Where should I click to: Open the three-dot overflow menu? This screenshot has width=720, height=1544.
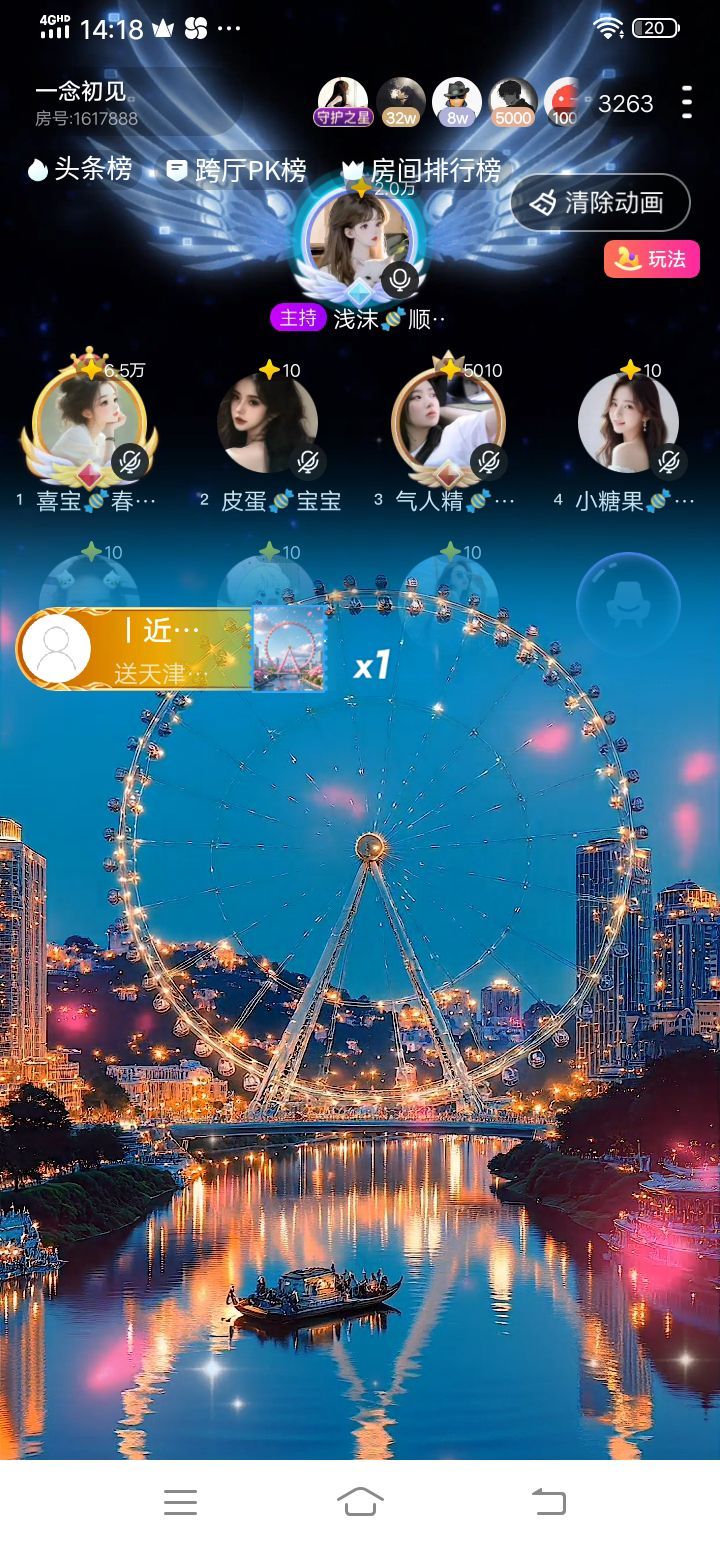click(686, 103)
